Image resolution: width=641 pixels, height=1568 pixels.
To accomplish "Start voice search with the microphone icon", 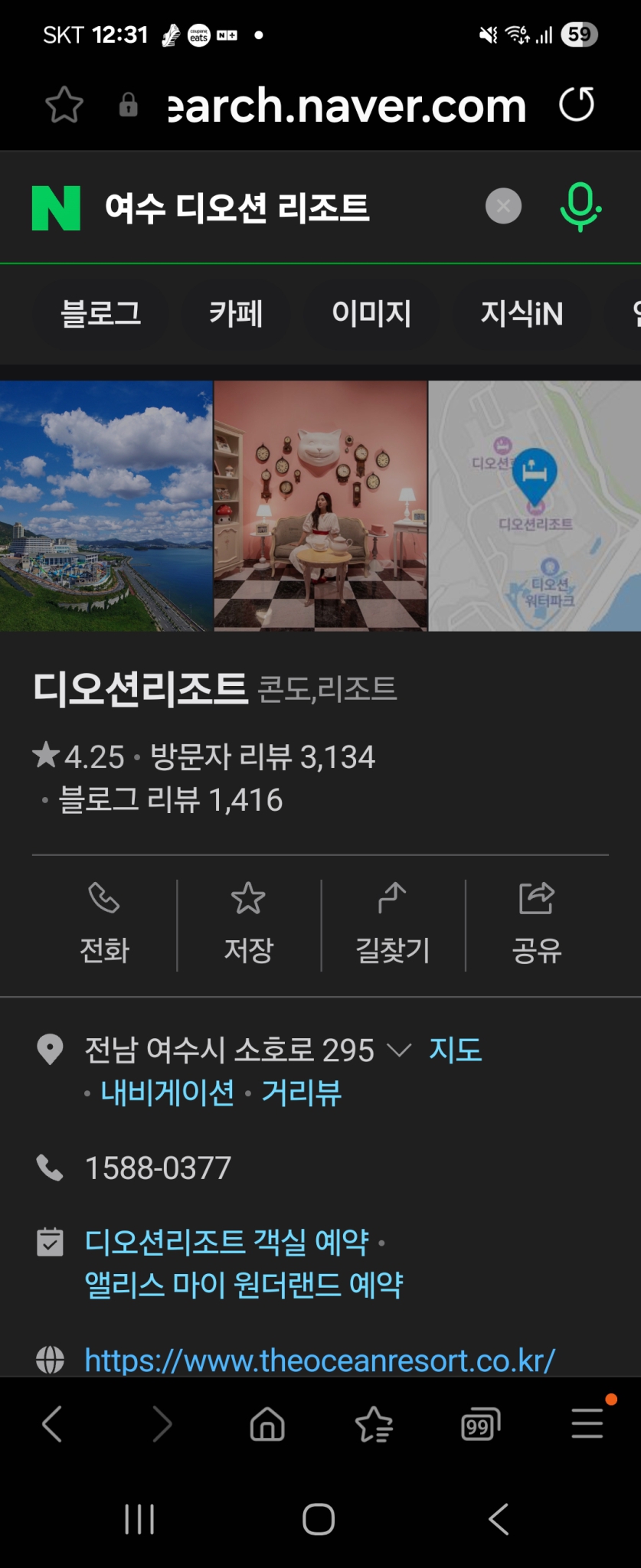I will point(580,205).
